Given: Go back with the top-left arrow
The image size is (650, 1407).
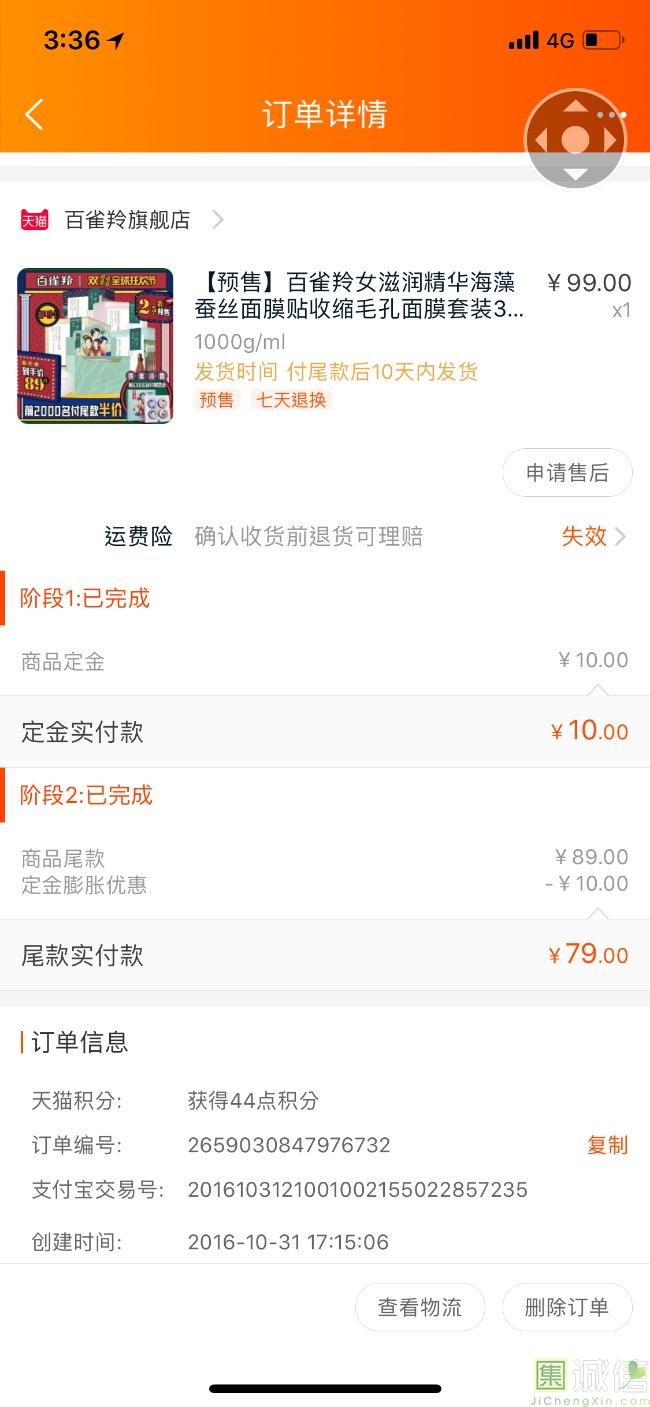Looking at the screenshot, I should click(x=34, y=115).
